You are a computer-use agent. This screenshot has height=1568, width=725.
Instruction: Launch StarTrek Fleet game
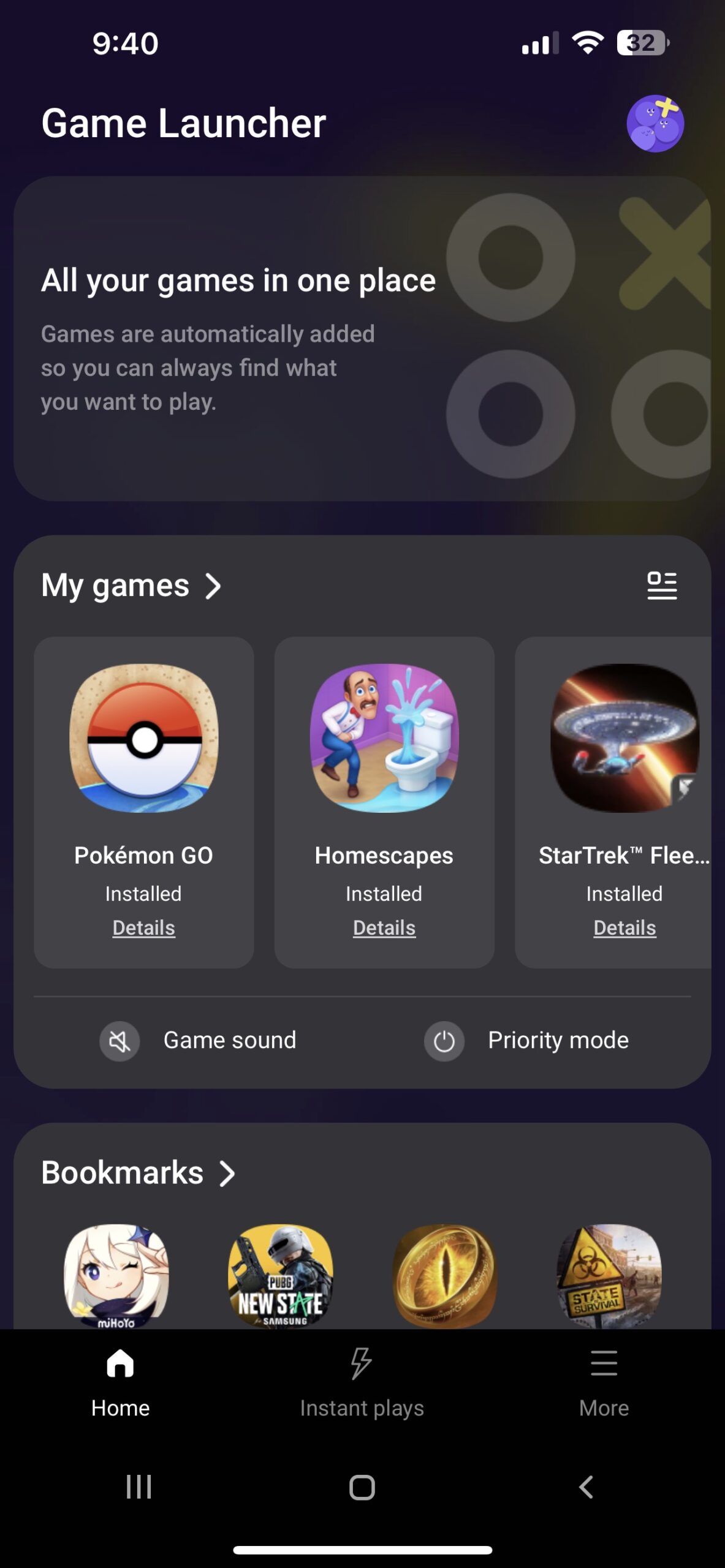click(x=624, y=739)
